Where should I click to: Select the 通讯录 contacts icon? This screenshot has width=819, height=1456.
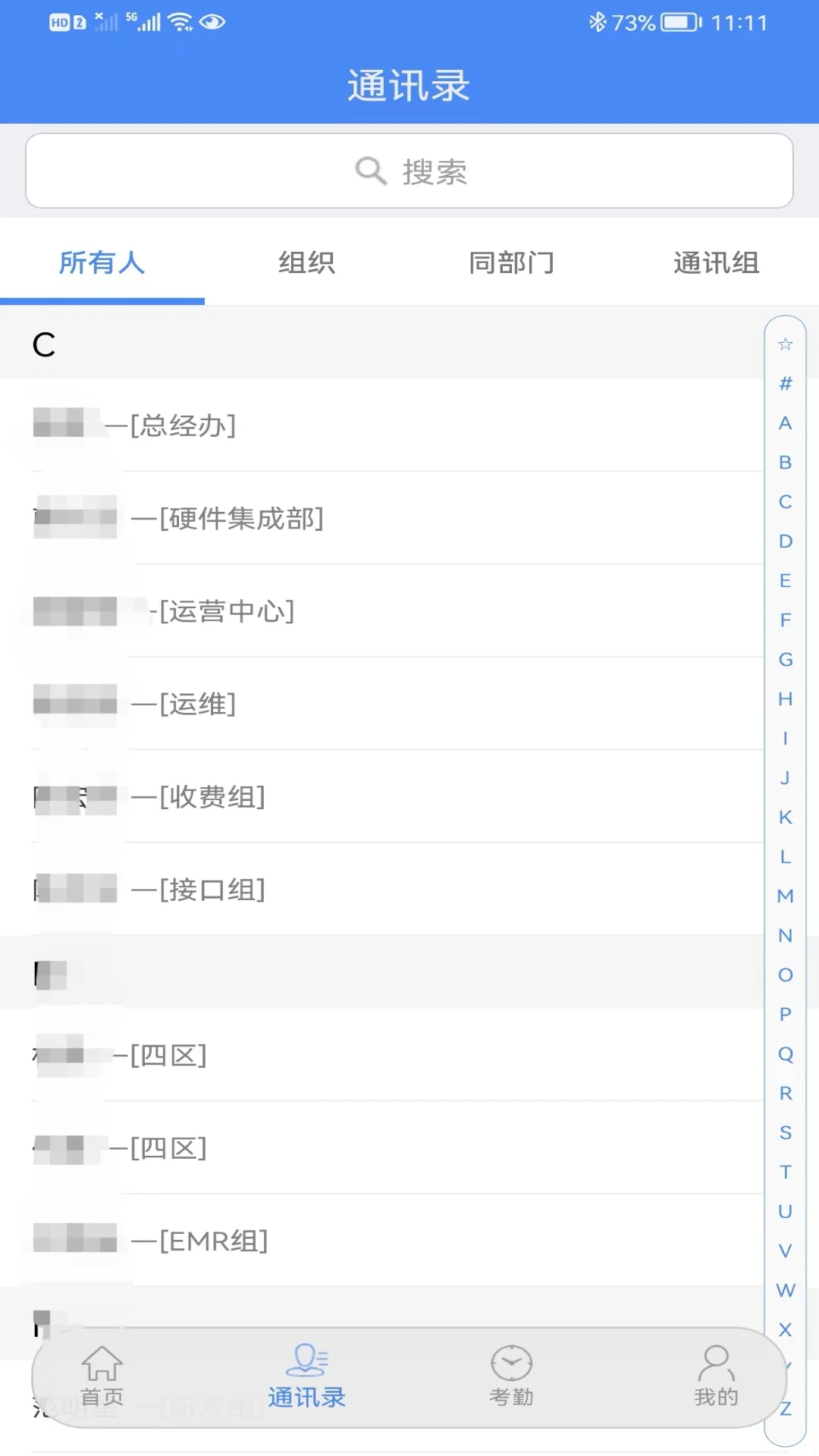(x=306, y=1373)
